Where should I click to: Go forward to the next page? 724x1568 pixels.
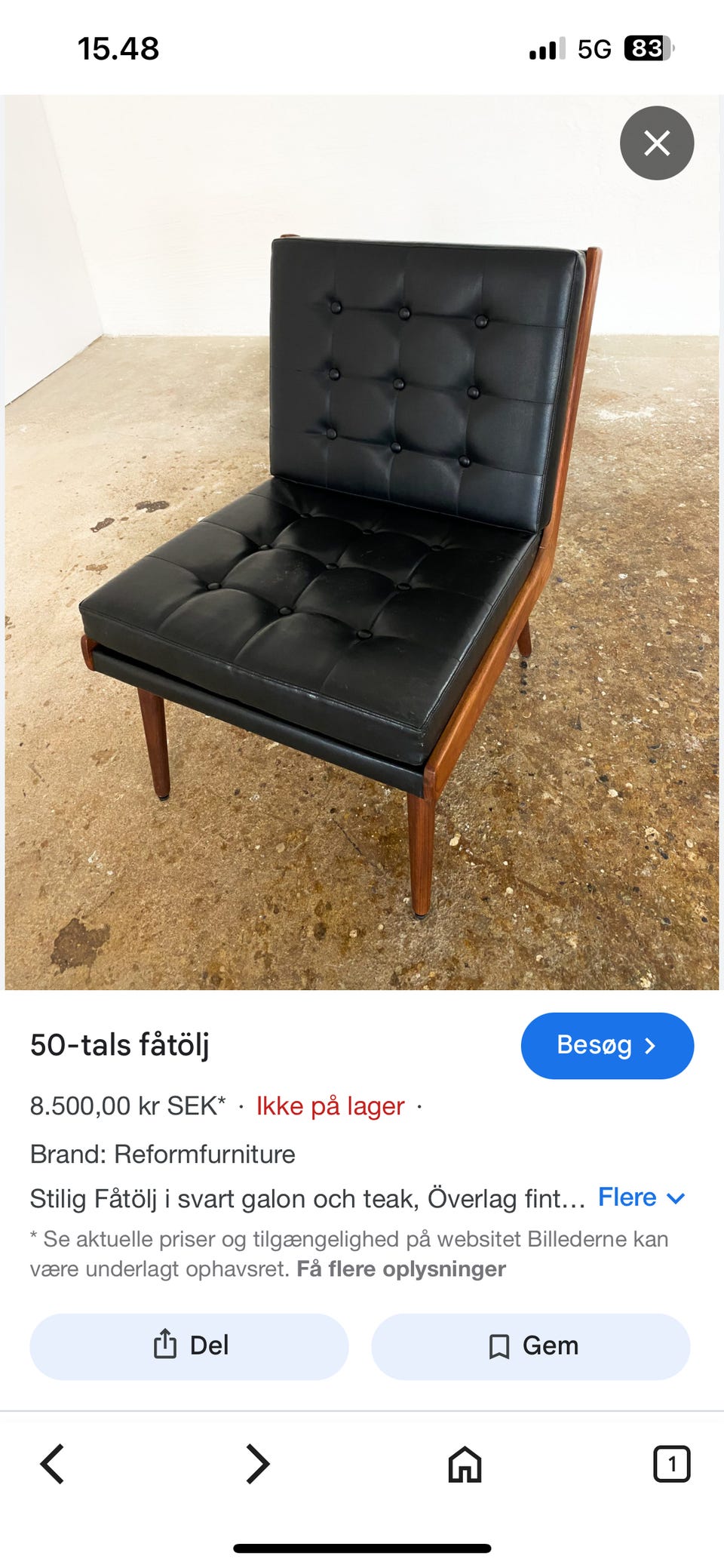point(258,1464)
